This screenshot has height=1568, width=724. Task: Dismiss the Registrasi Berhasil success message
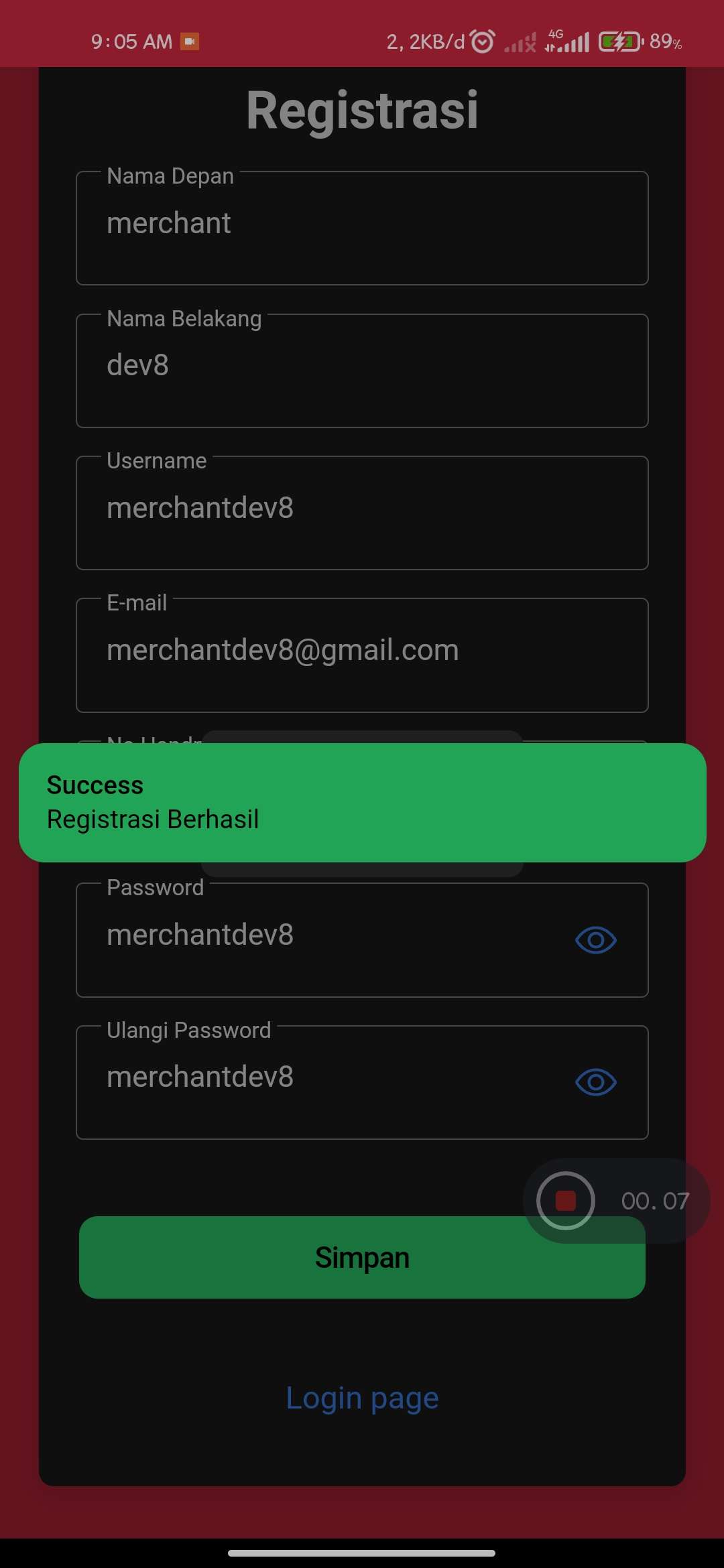coord(362,802)
